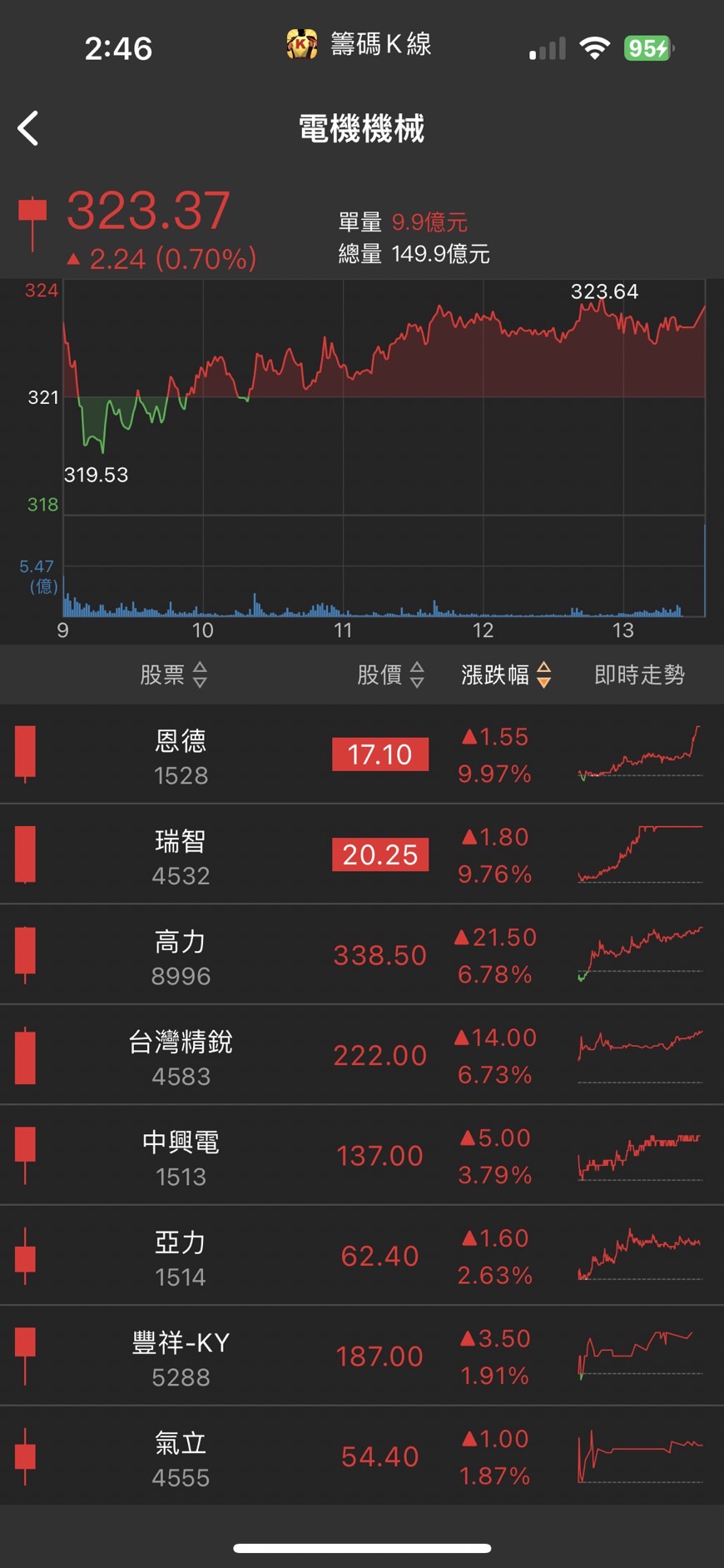Image resolution: width=724 pixels, height=1568 pixels.
Task: Click the sort chevrons next to 股票
Action: 201,674
